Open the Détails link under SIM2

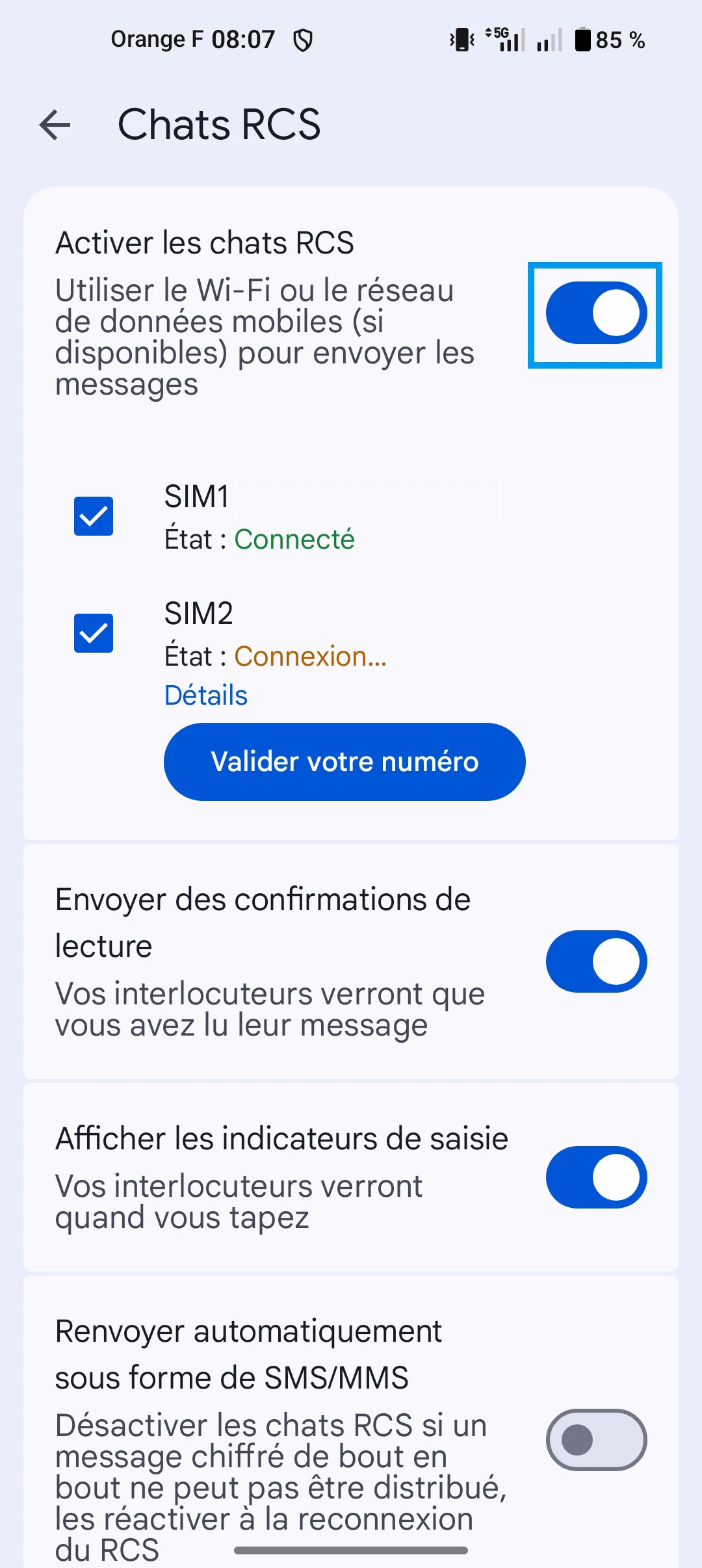[x=205, y=696]
